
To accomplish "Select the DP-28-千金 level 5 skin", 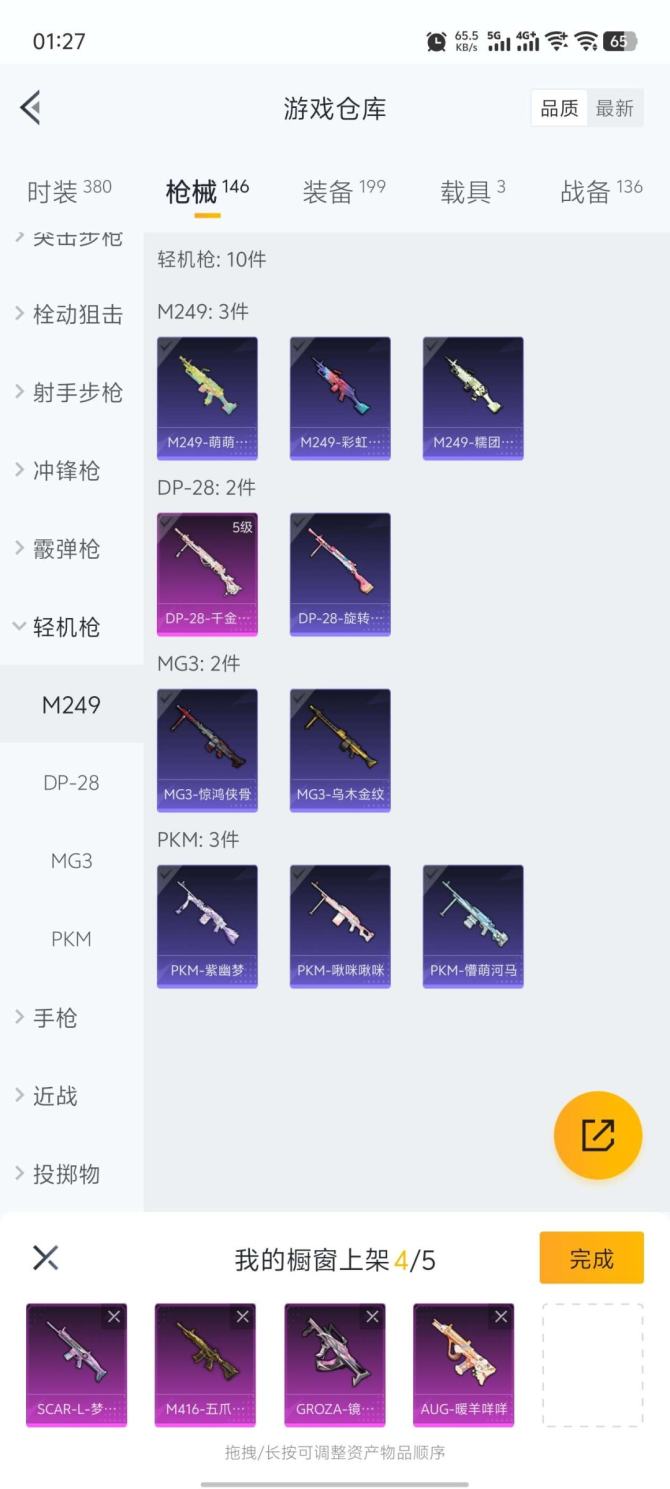I will 207,574.
